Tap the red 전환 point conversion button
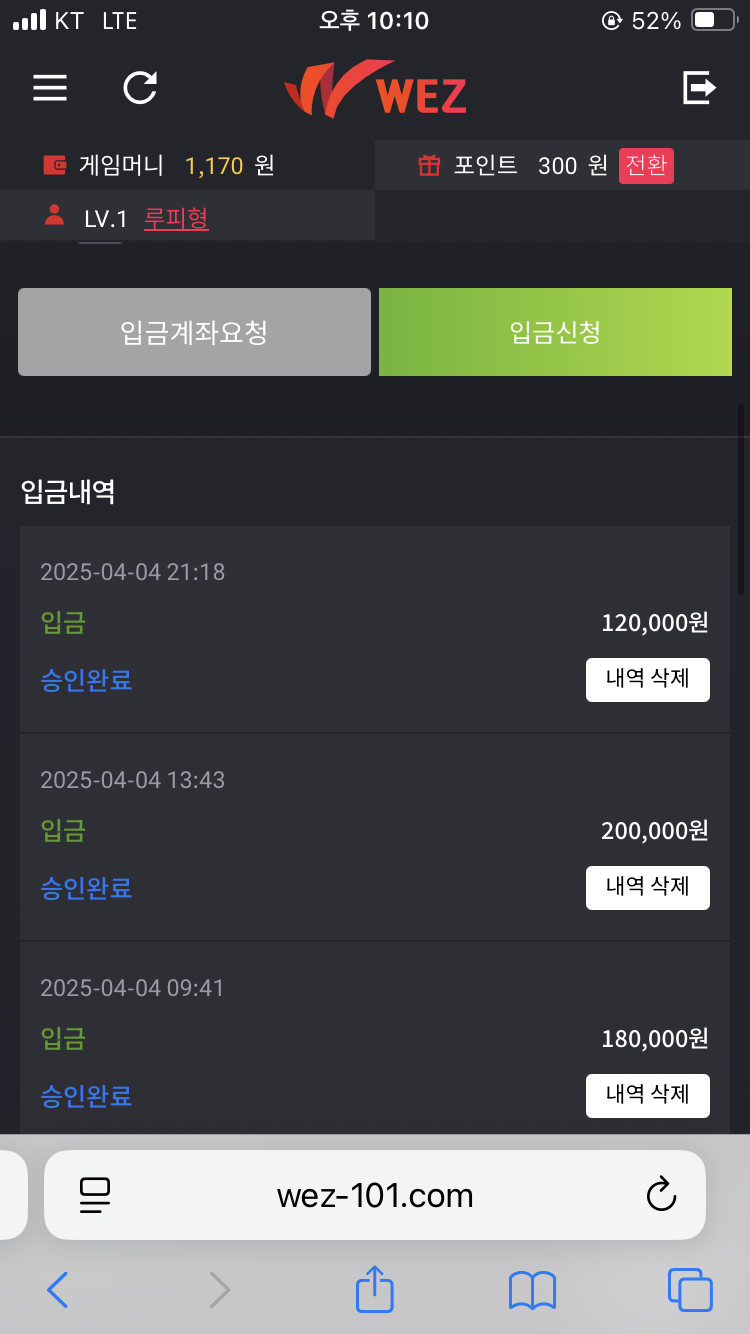The height and width of the screenshot is (1334, 750). tap(646, 165)
